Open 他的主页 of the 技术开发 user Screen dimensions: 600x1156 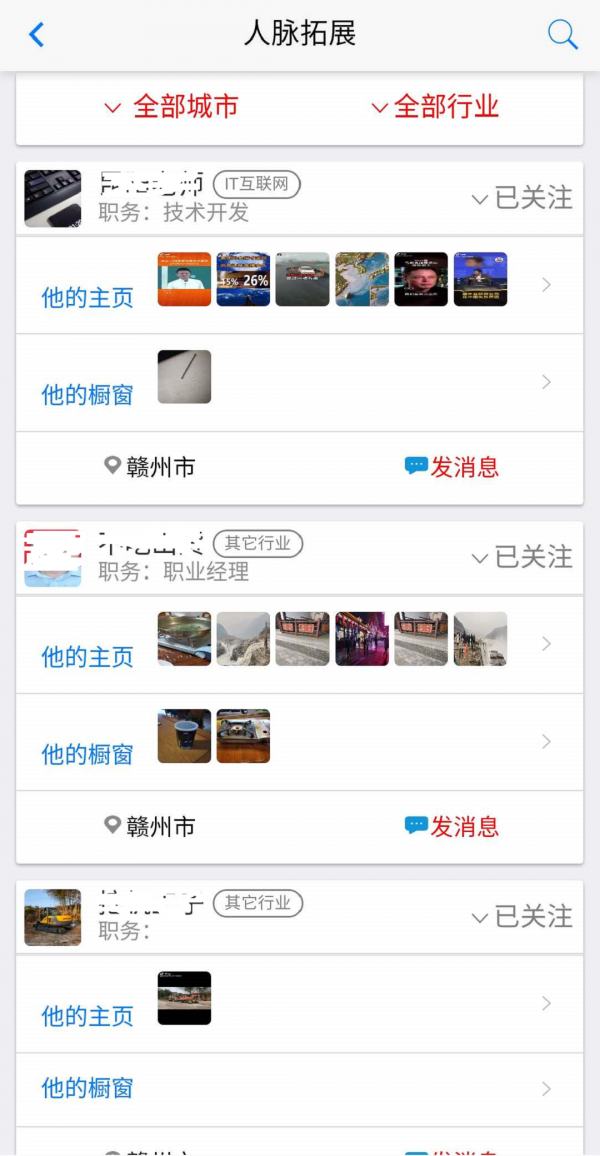pos(87,297)
